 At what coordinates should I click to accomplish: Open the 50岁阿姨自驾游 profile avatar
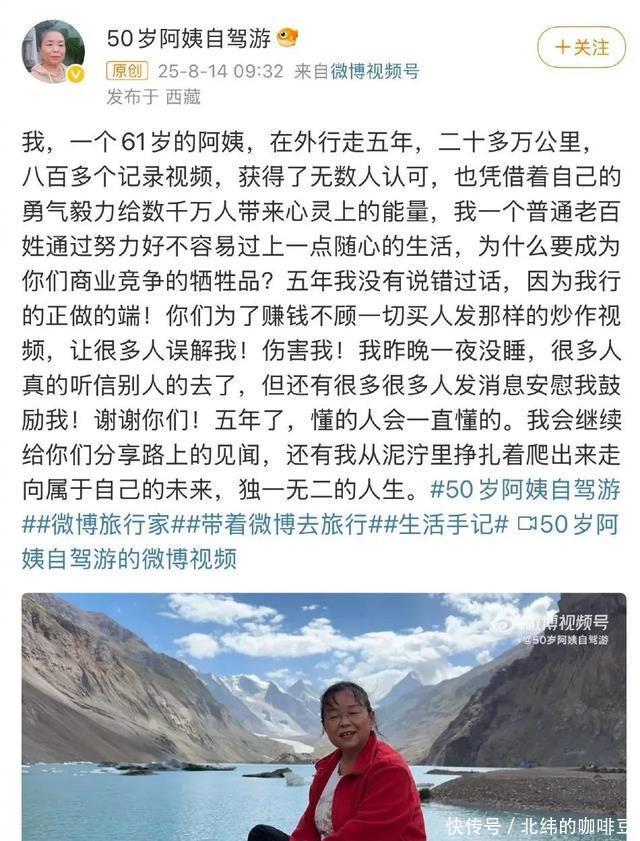(53, 52)
